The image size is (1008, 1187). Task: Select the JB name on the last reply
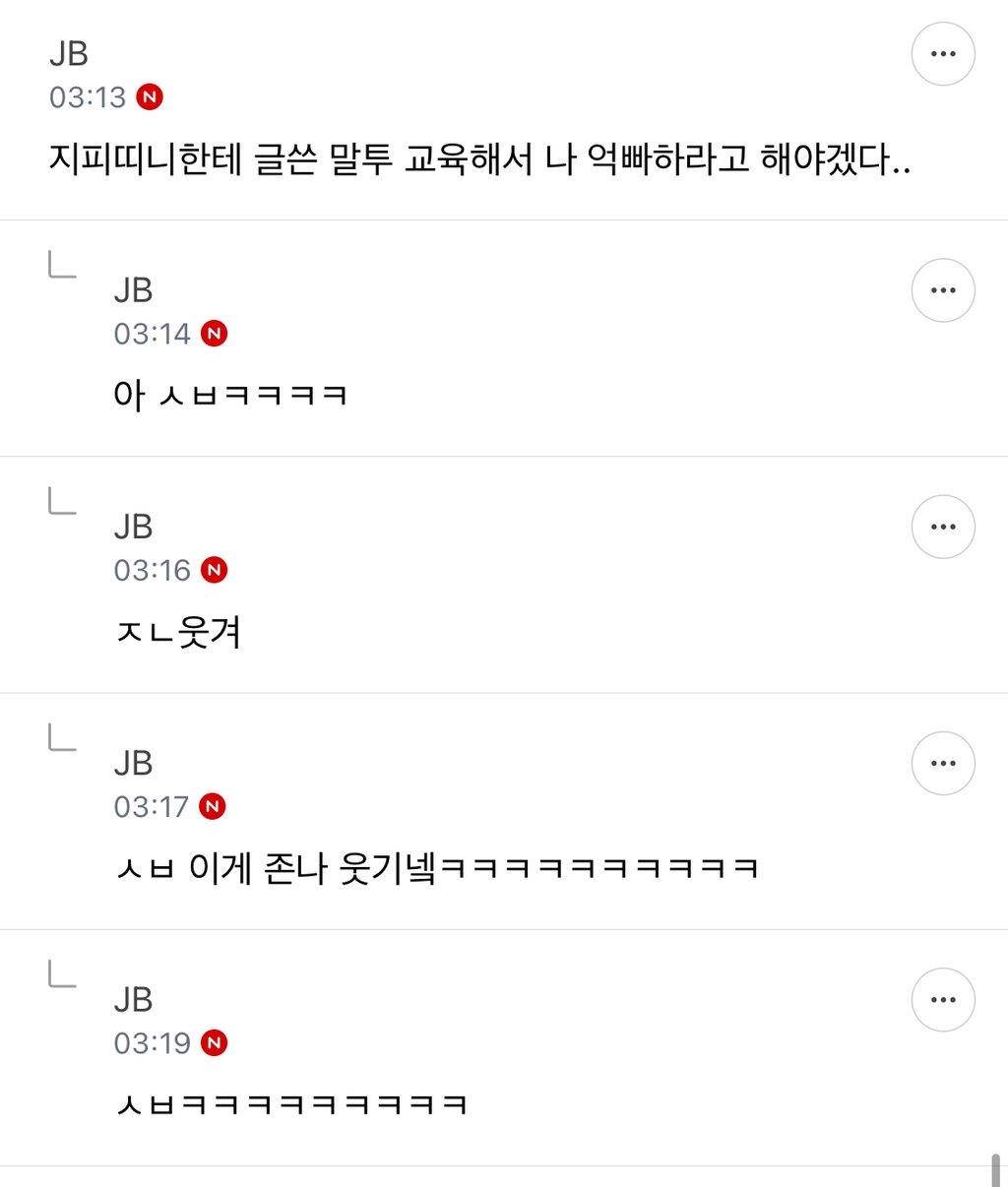(x=134, y=1000)
